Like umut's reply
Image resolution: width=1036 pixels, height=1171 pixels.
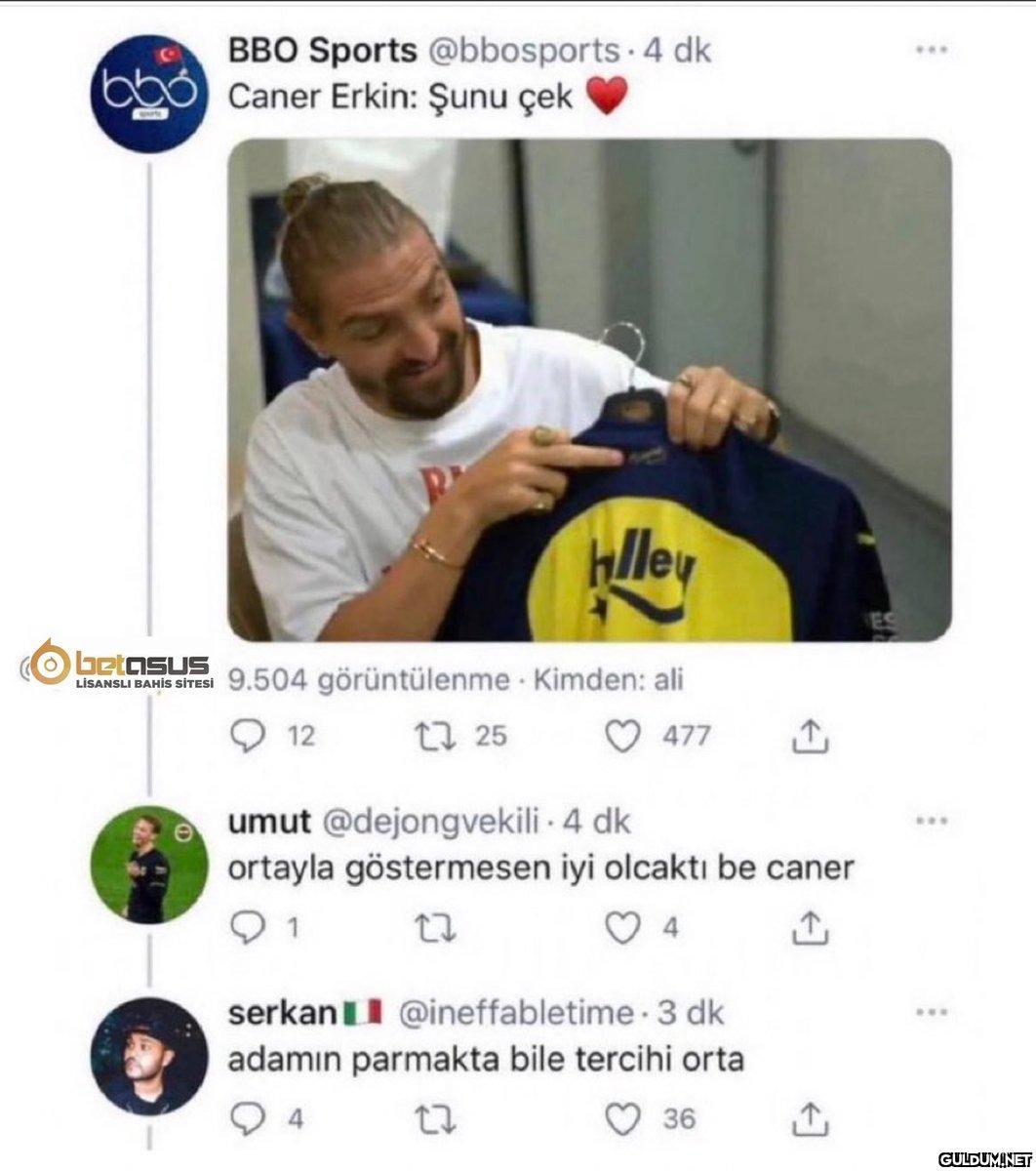(x=621, y=929)
